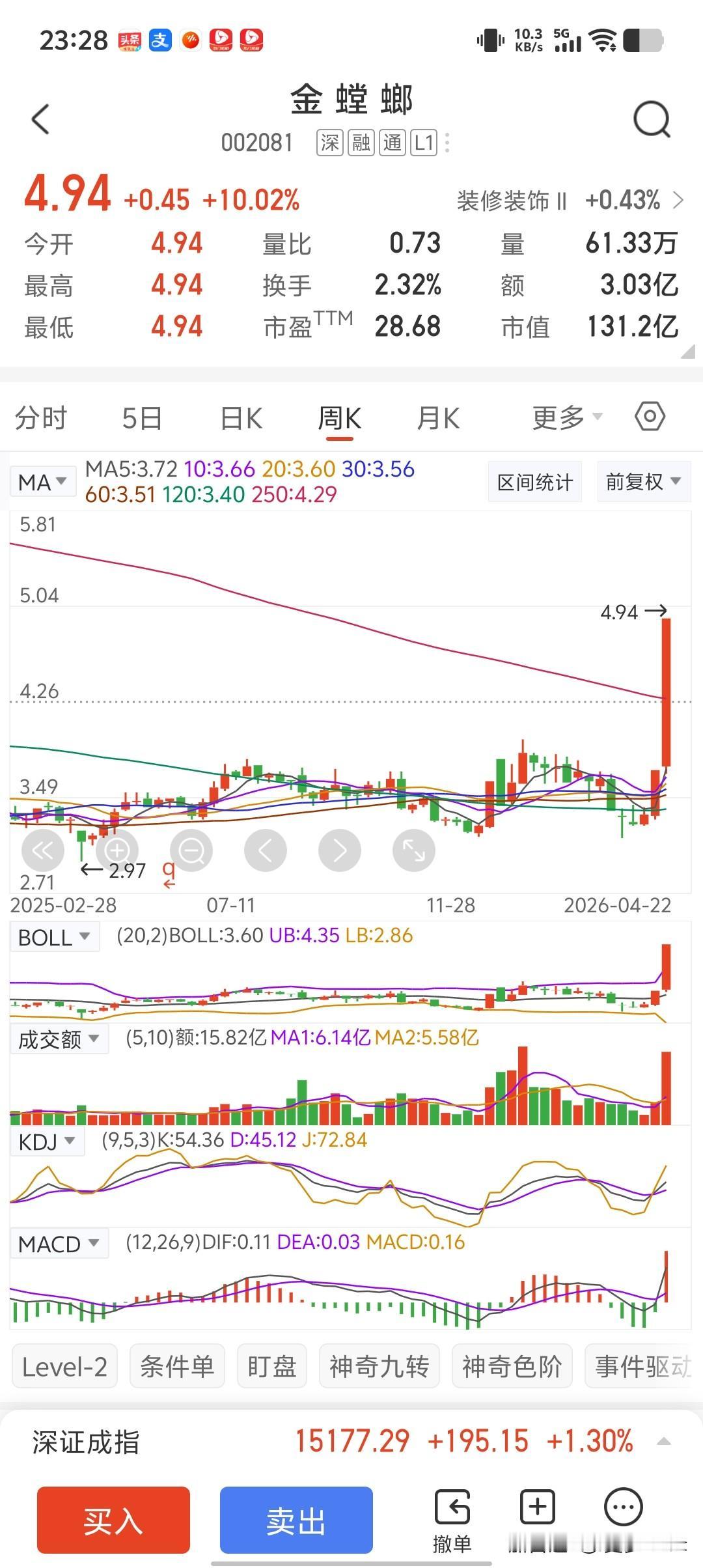Open the chart settings gear icon
The height and width of the screenshot is (1568, 703).
(649, 417)
